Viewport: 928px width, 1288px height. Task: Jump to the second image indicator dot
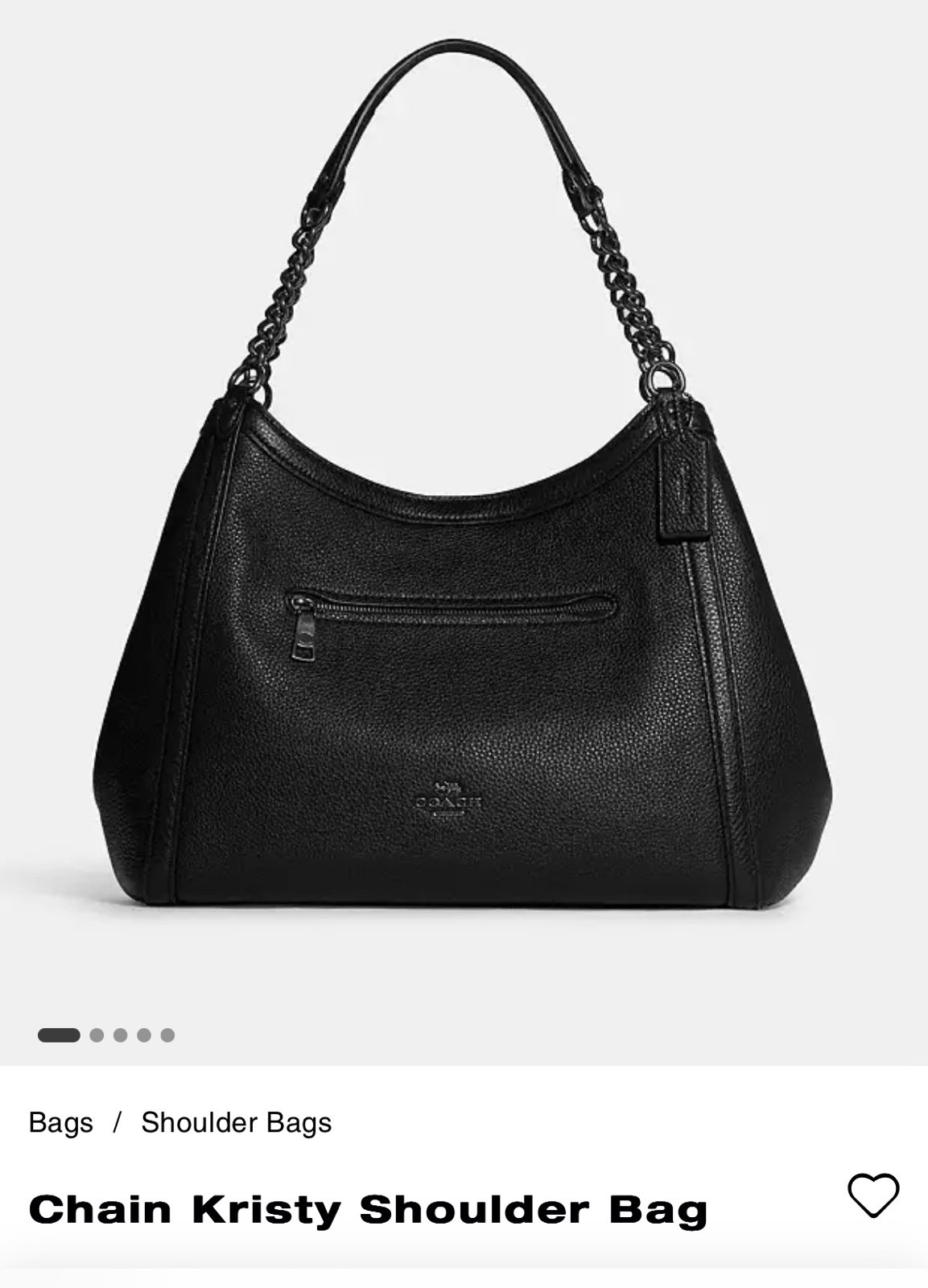[x=97, y=1035]
